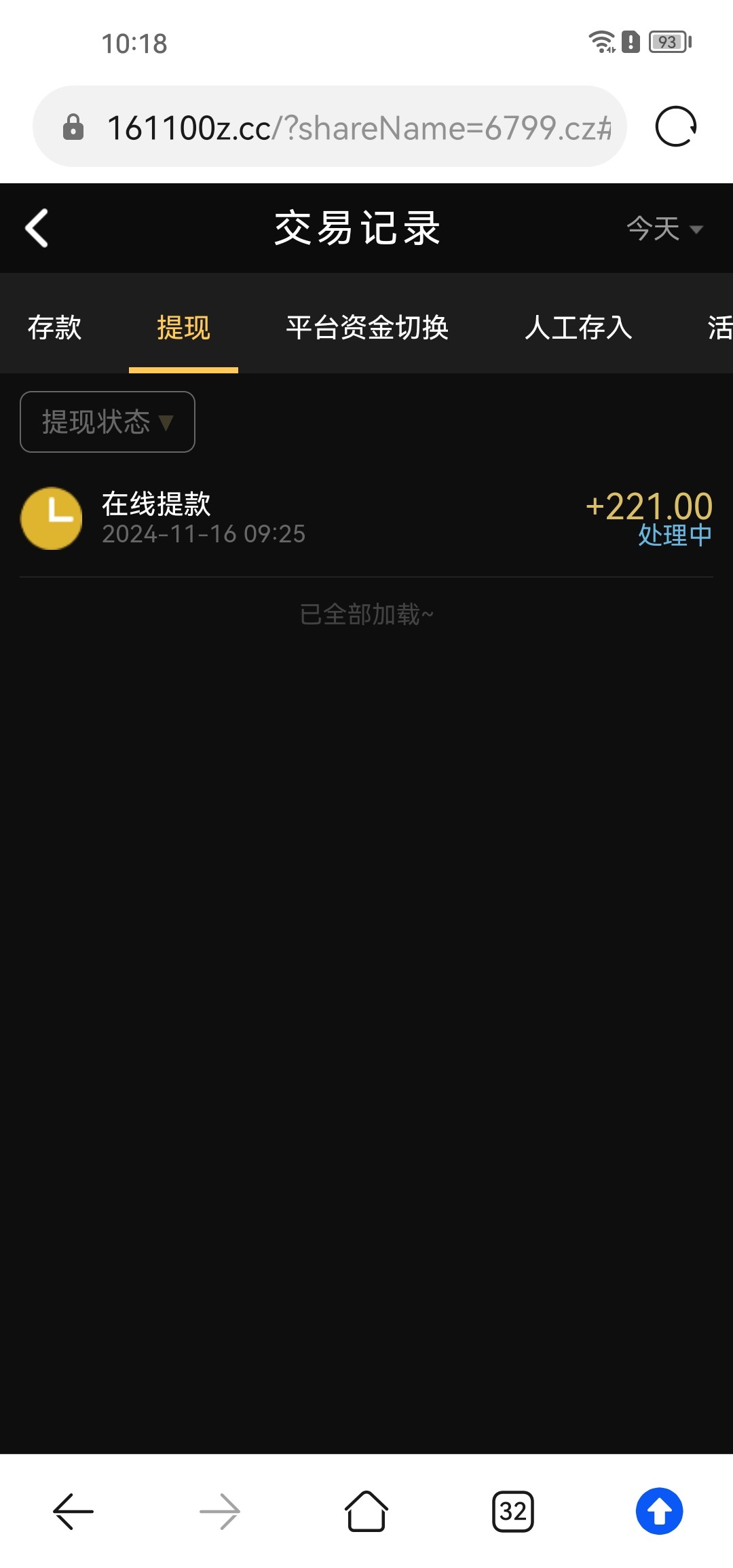
Task: Expand the 提现状态 filter dropdown
Action: pos(107,422)
